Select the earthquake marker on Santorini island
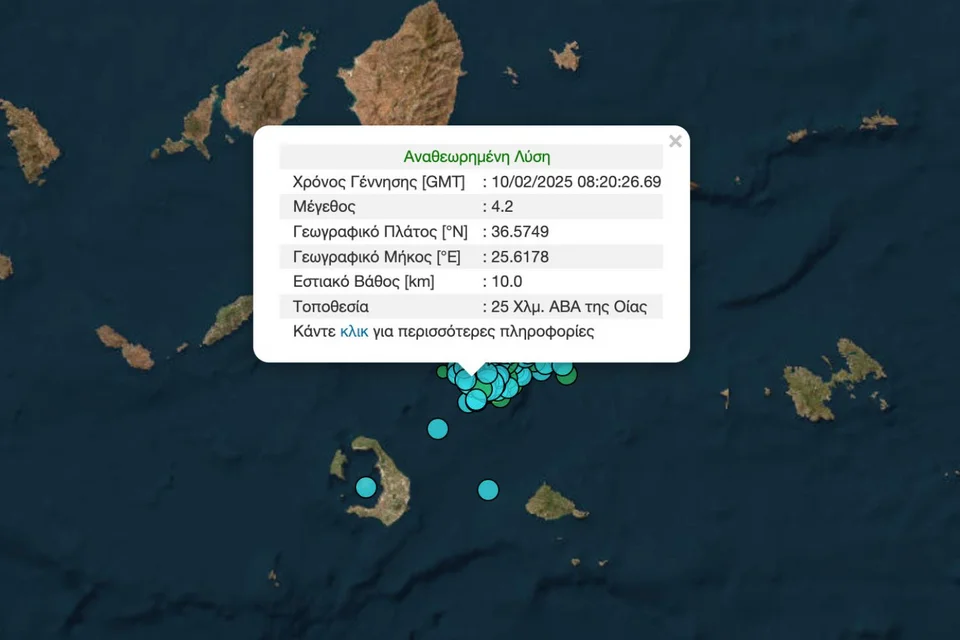 366,488
